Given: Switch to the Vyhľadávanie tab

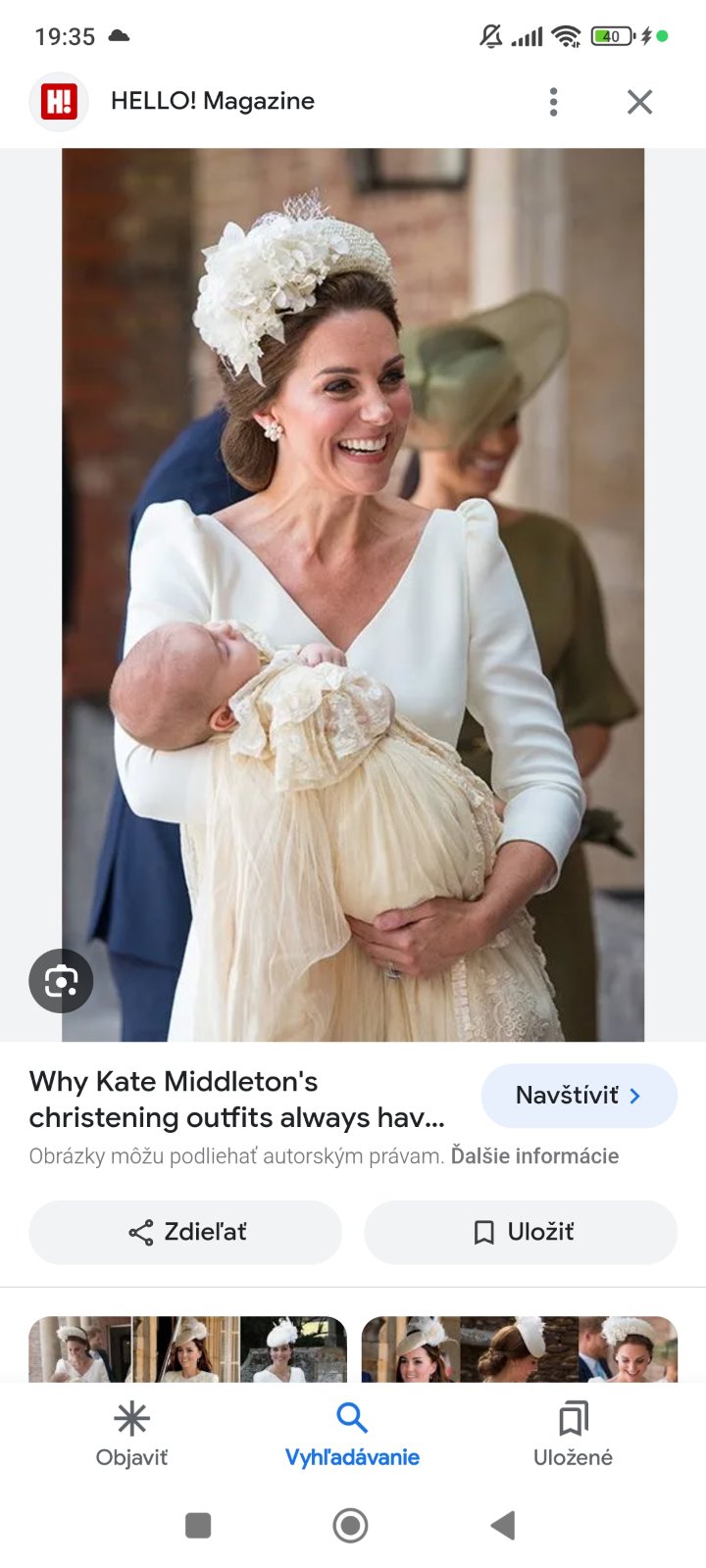Looking at the screenshot, I should coord(352,1435).
